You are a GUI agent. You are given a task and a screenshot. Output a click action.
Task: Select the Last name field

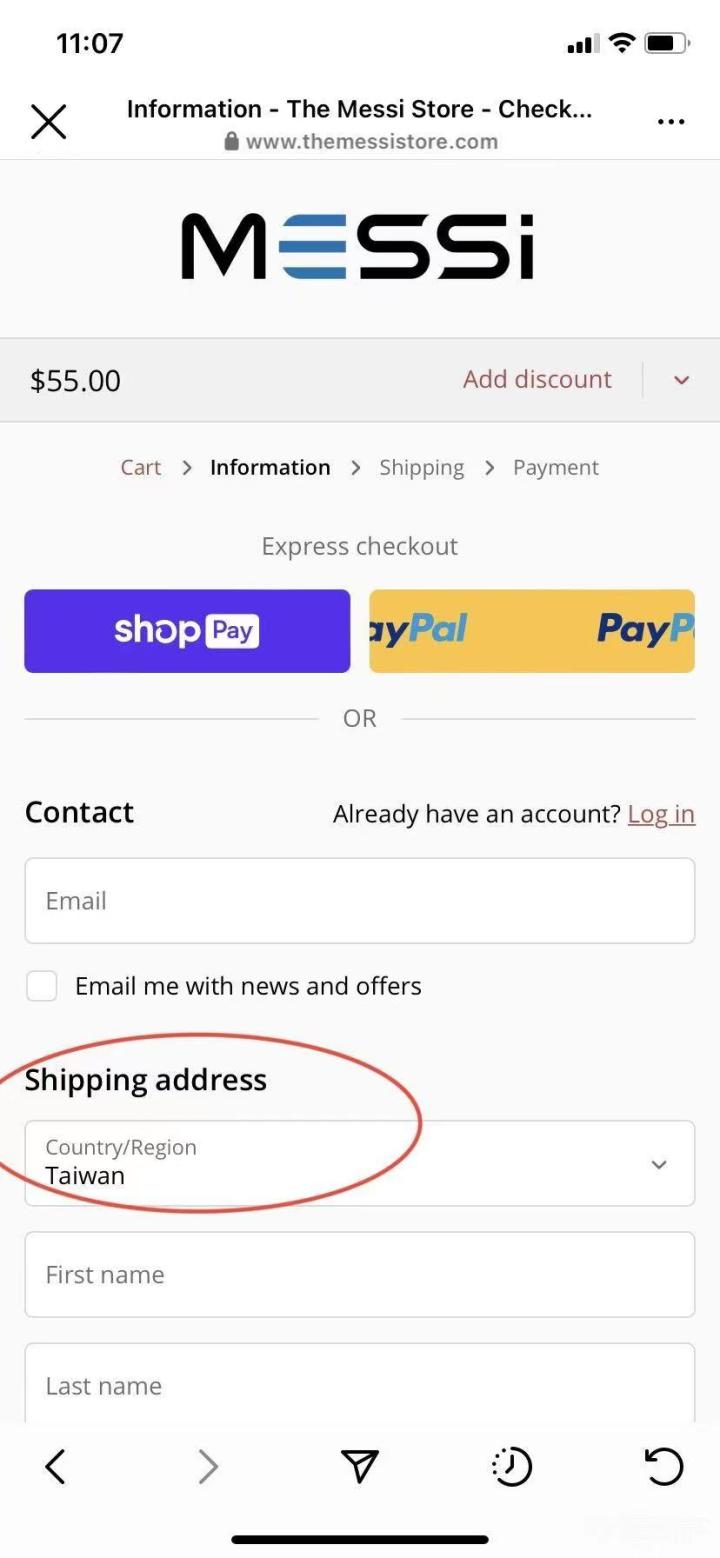(360, 1384)
